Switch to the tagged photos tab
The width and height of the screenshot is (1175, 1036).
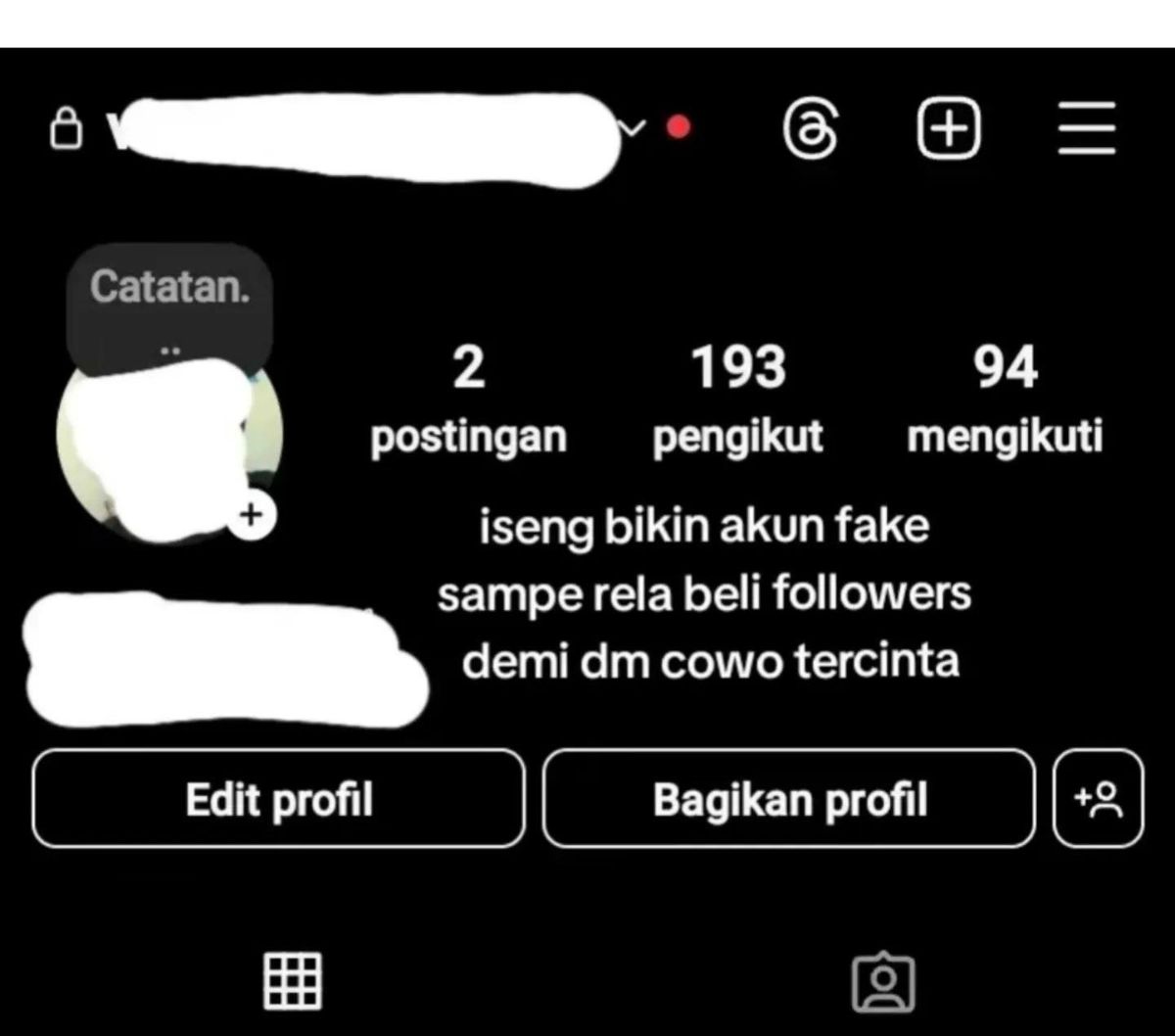click(883, 981)
